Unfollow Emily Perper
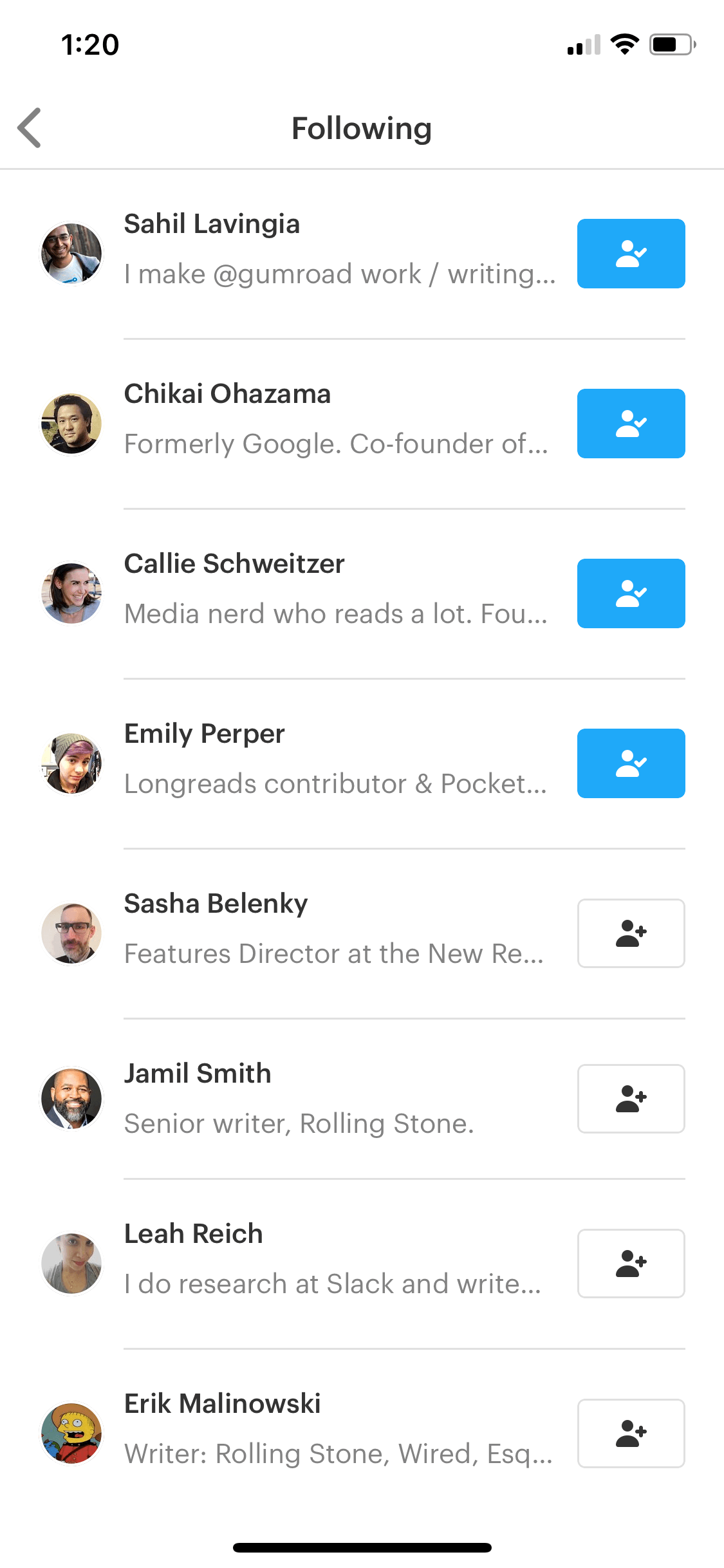724x1568 pixels. (631, 763)
